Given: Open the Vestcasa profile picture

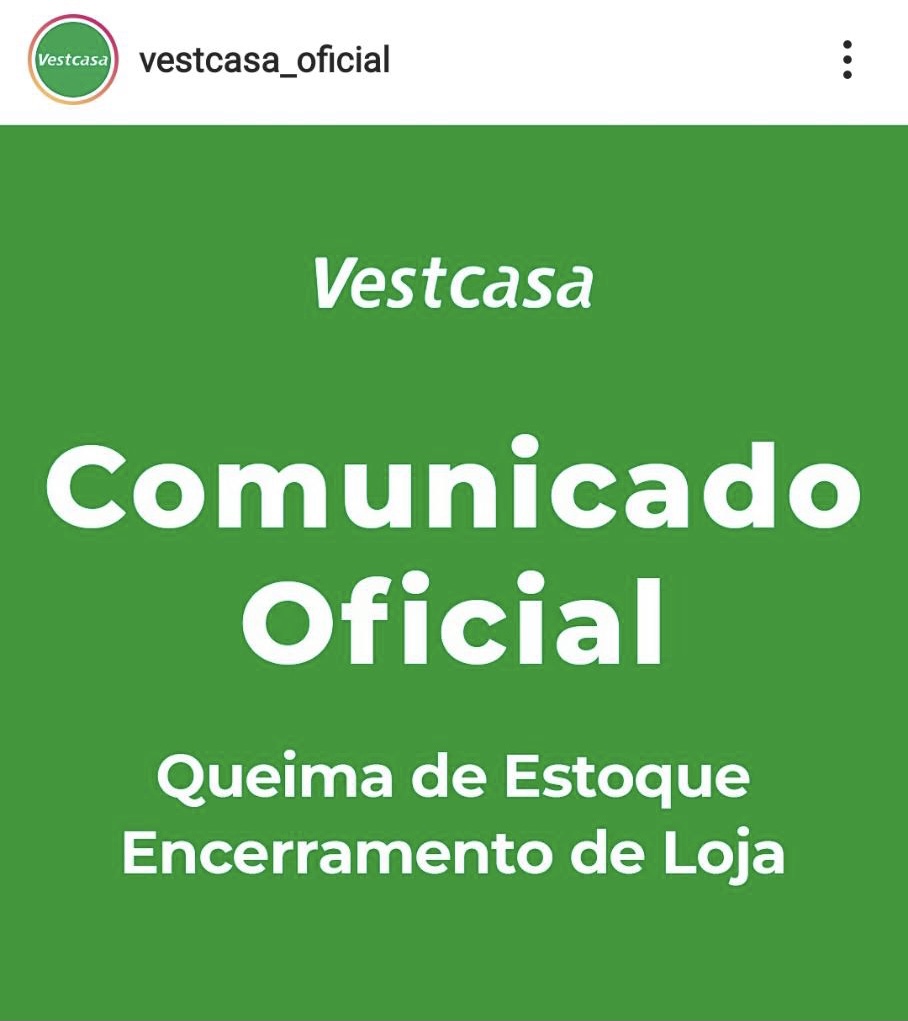Looking at the screenshot, I should (73, 60).
